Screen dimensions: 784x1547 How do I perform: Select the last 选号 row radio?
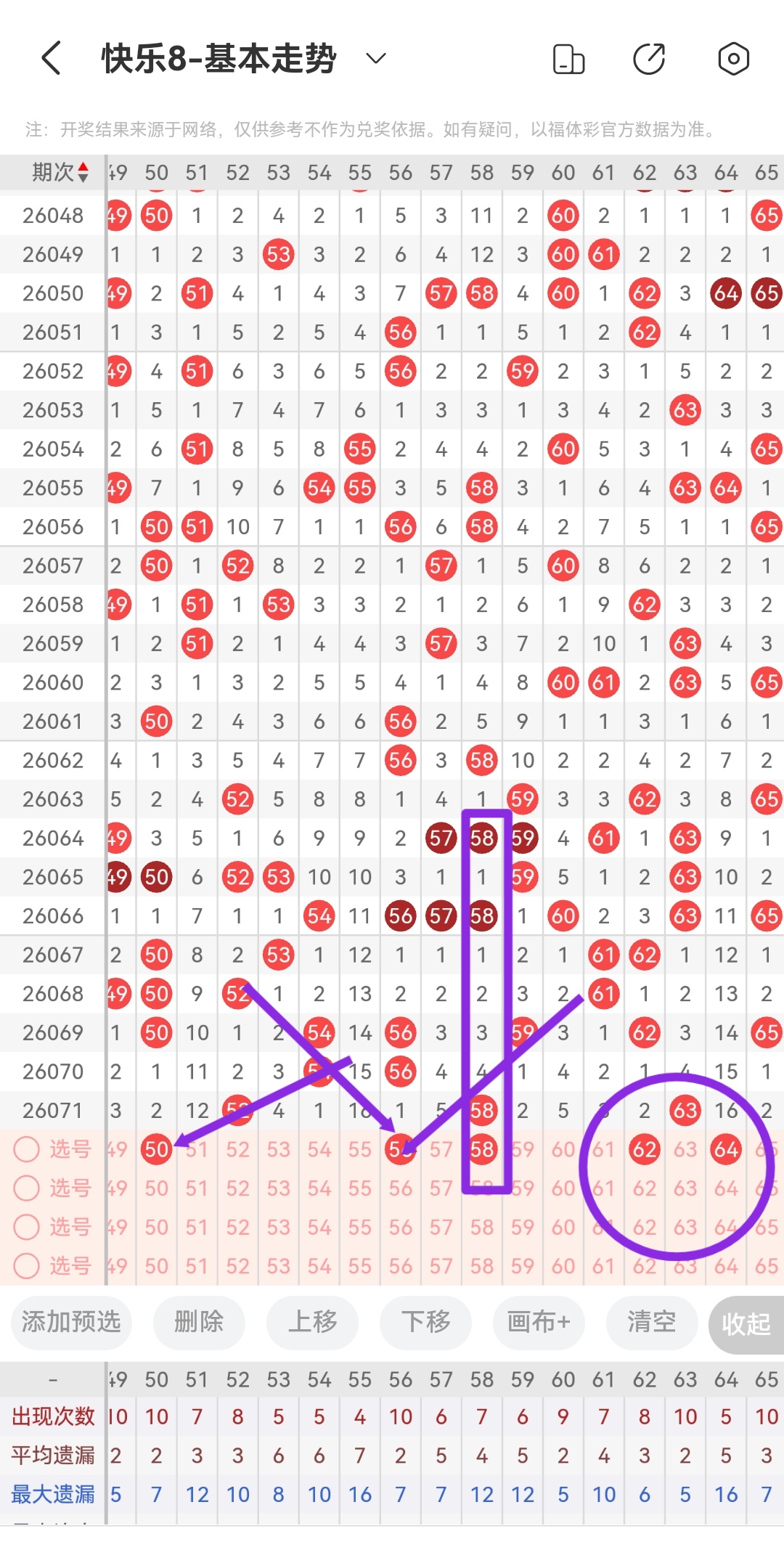coord(27,1266)
